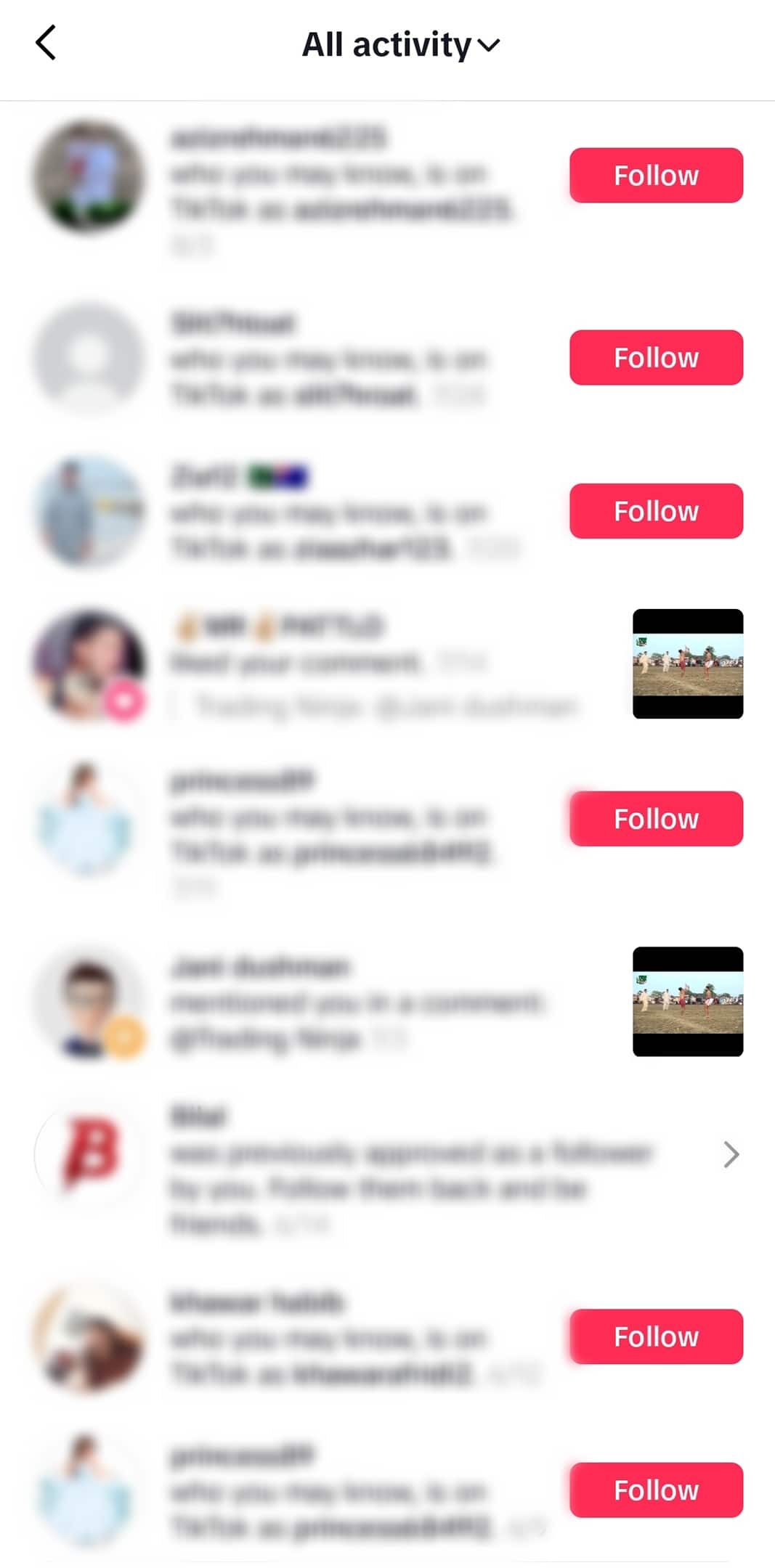Follow the user with the default gray avatar

655,357
